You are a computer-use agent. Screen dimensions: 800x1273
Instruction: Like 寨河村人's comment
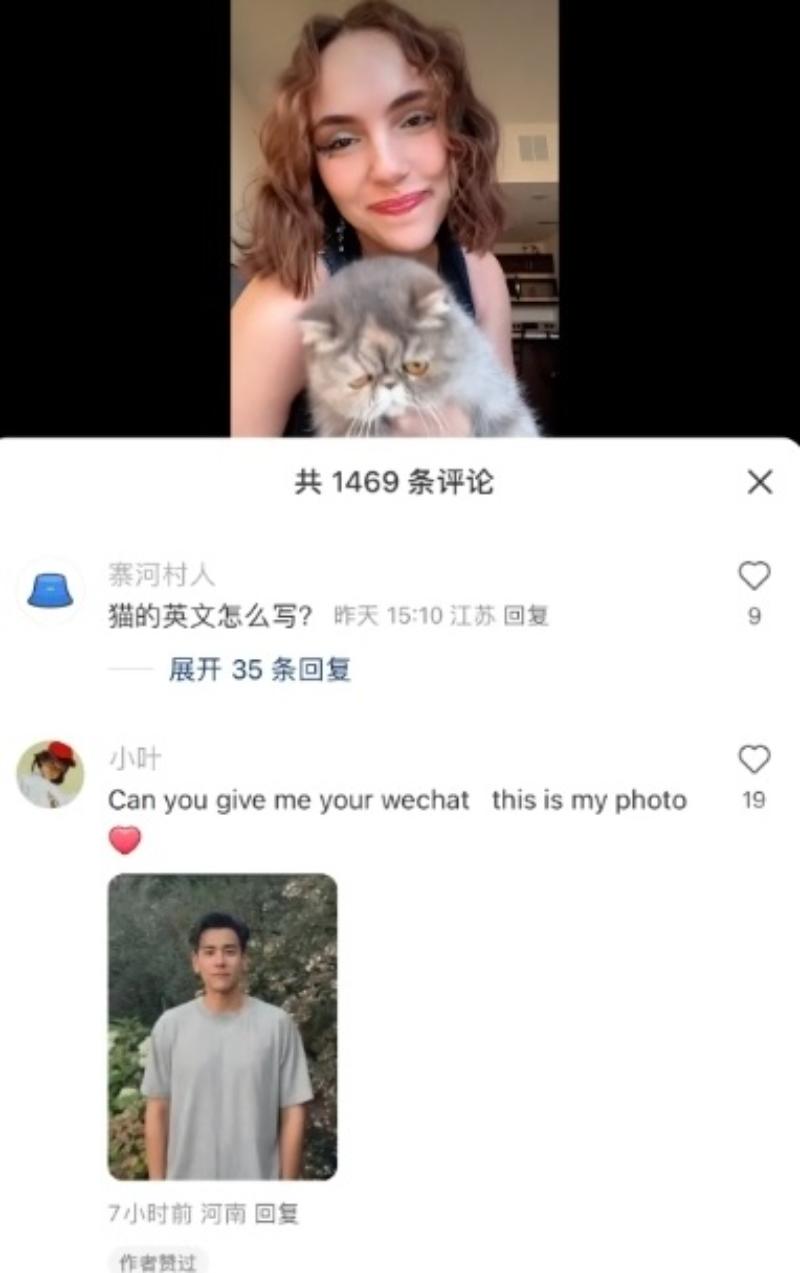pyautogui.click(x=754, y=576)
